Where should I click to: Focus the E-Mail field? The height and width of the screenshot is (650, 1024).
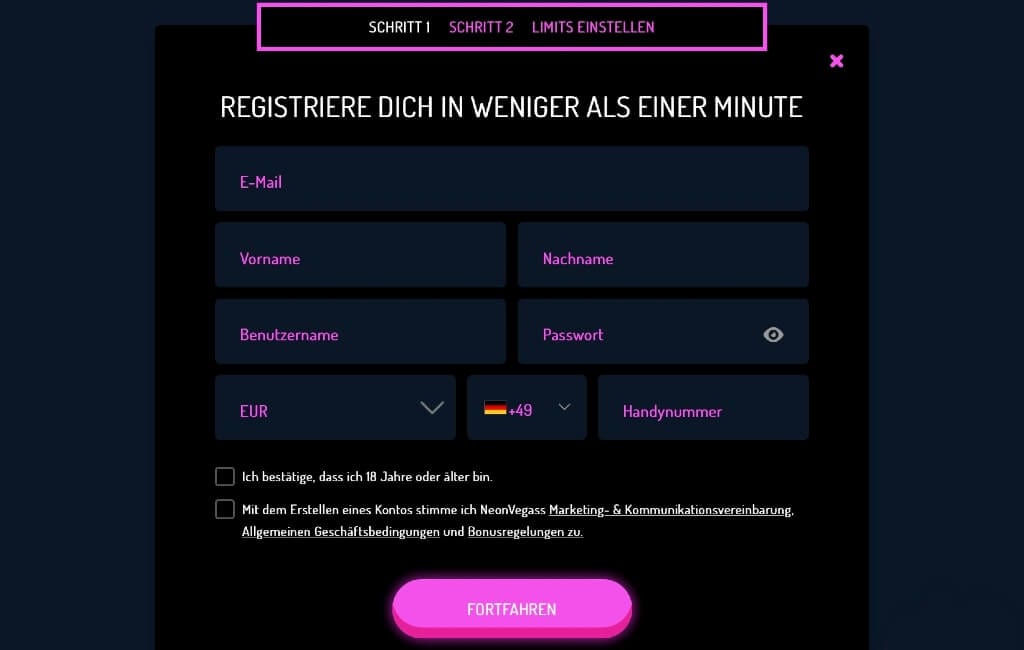pos(511,179)
